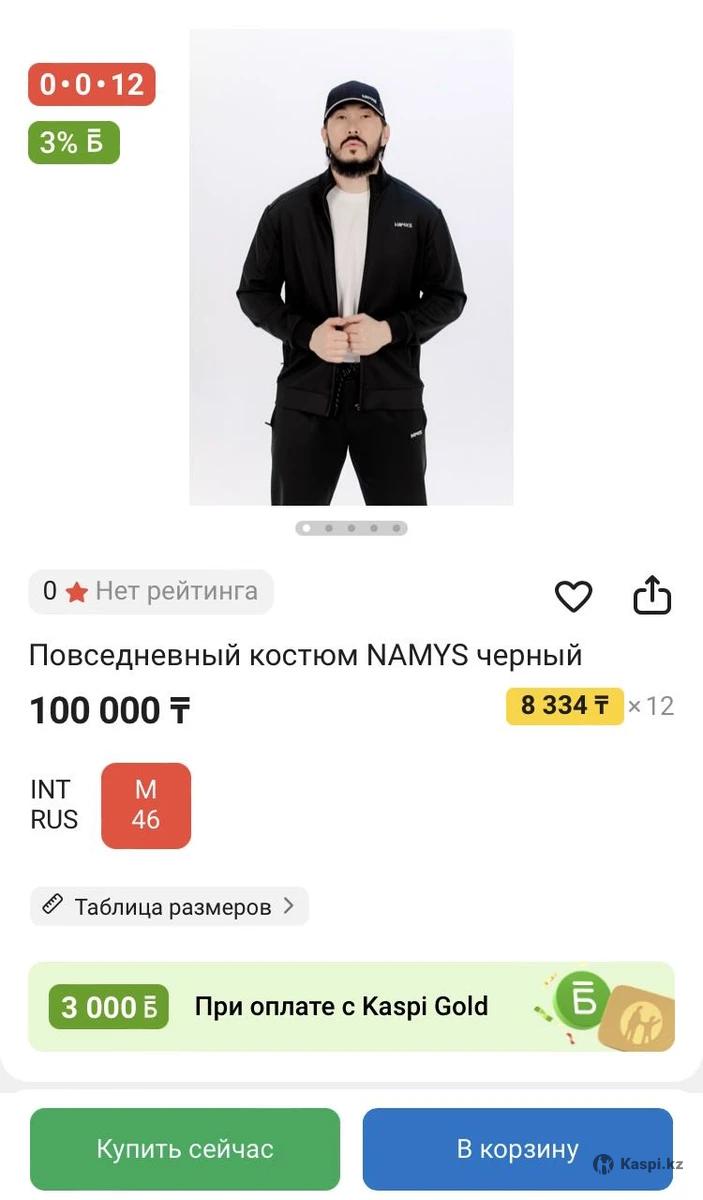The height and width of the screenshot is (1200, 703).
Task: Open the Kaspi Gold bonus banner
Action: click(x=351, y=1006)
